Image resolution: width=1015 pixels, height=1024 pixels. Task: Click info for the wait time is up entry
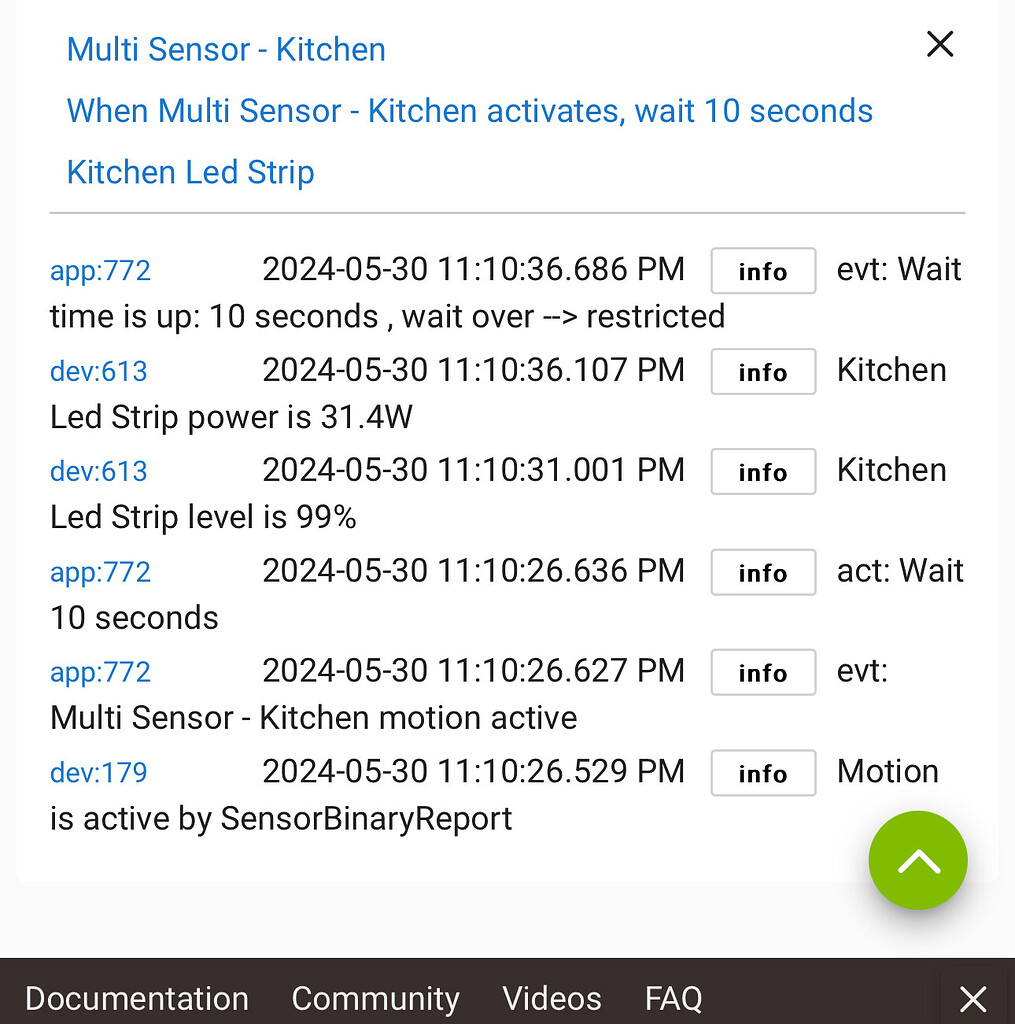click(762, 270)
